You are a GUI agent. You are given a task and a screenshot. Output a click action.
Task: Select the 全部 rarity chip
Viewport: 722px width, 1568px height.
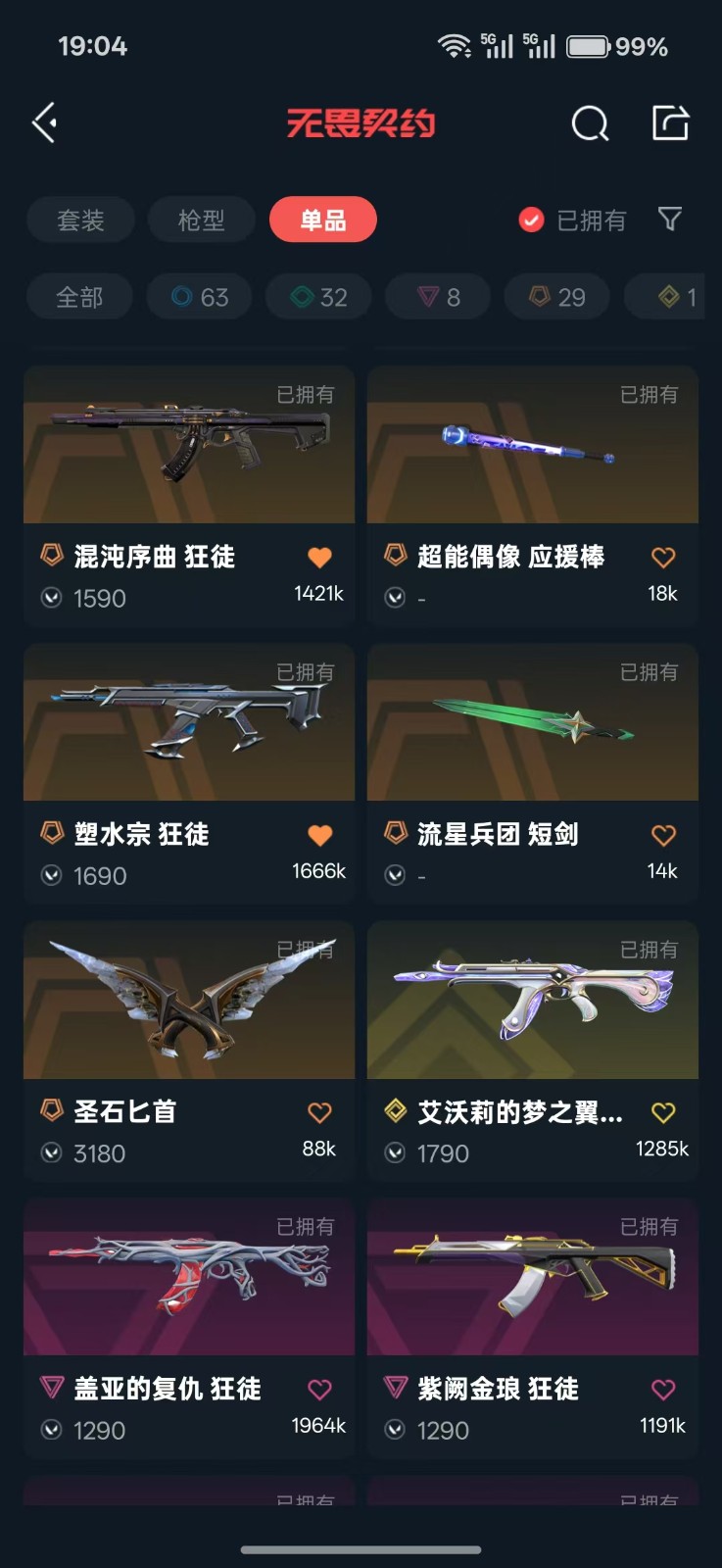[79, 297]
